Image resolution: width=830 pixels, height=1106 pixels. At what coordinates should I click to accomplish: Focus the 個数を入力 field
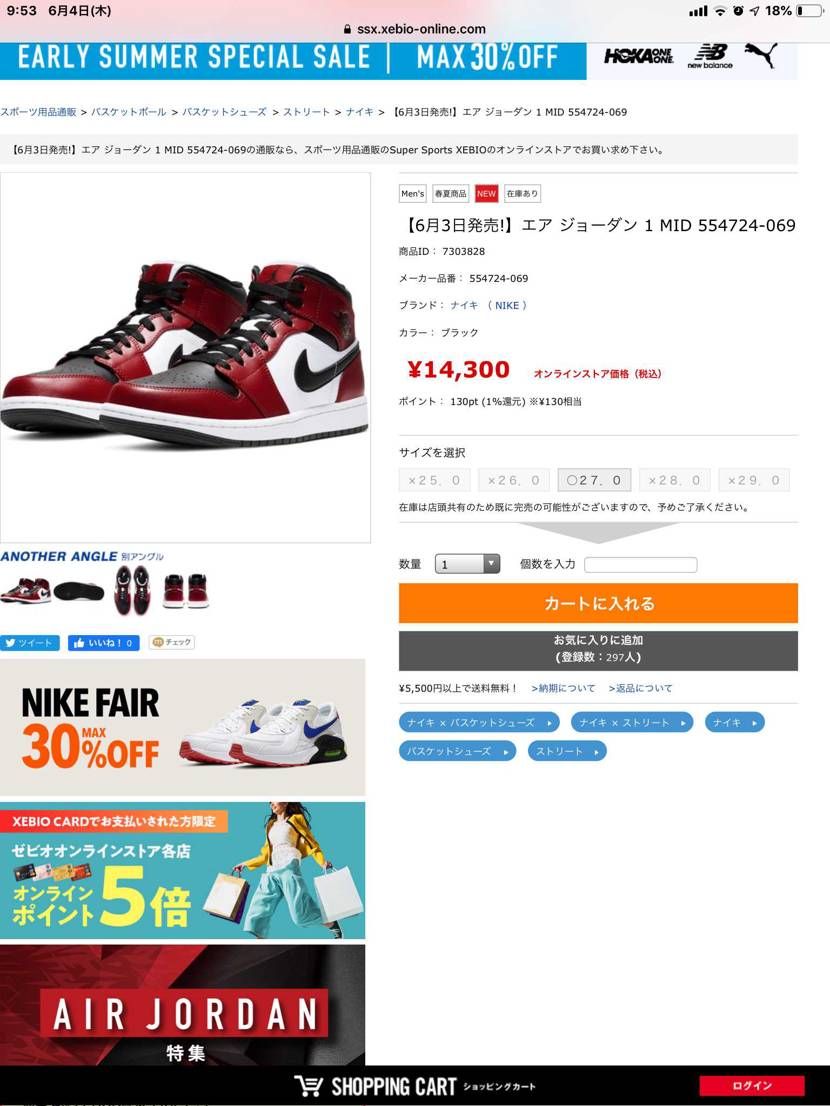point(640,565)
